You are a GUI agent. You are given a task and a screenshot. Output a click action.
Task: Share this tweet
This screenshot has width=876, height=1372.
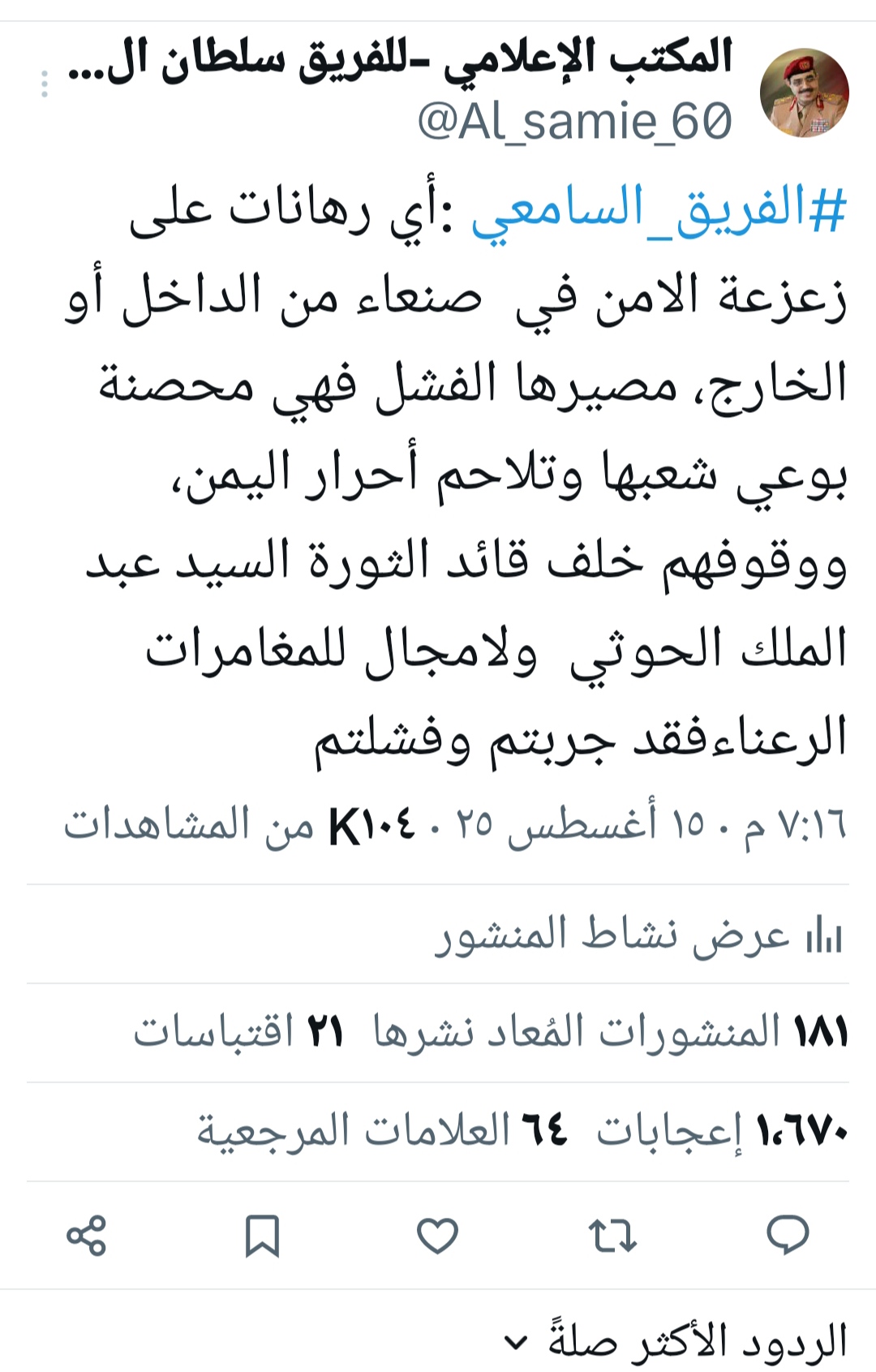[x=87, y=1236]
